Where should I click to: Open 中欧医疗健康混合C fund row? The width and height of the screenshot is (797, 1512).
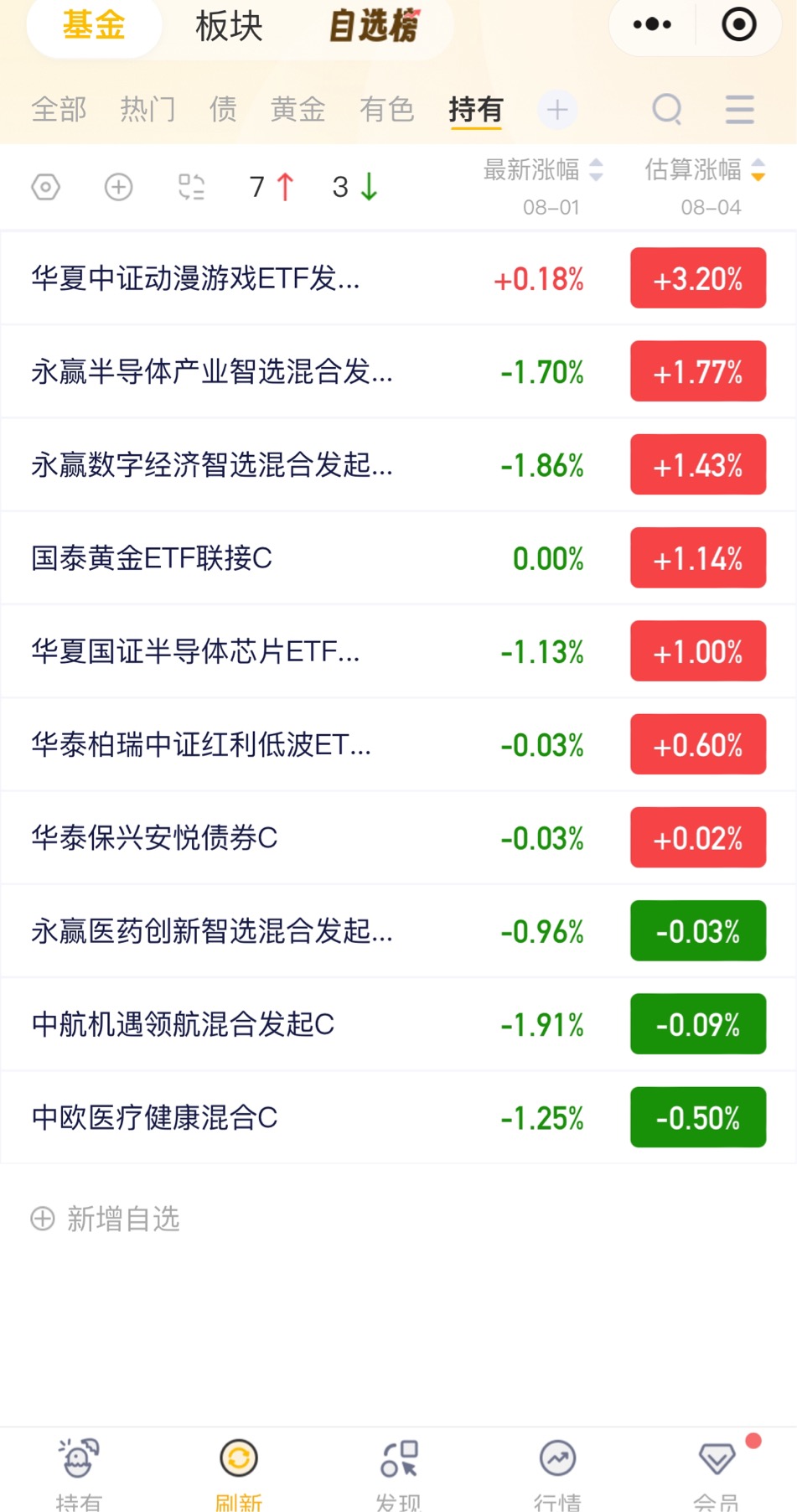[398, 1117]
